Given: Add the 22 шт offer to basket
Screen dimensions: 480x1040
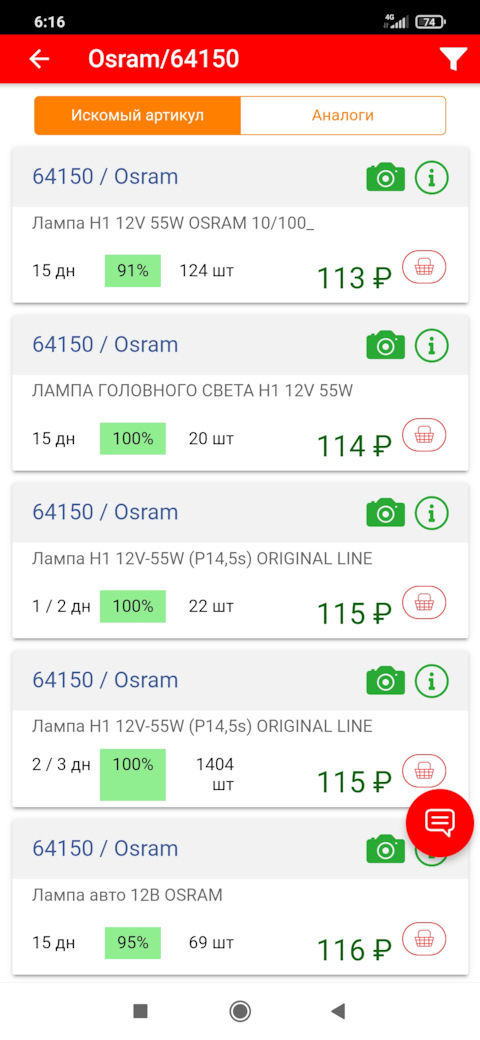Looking at the screenshot, I should 424,603.
